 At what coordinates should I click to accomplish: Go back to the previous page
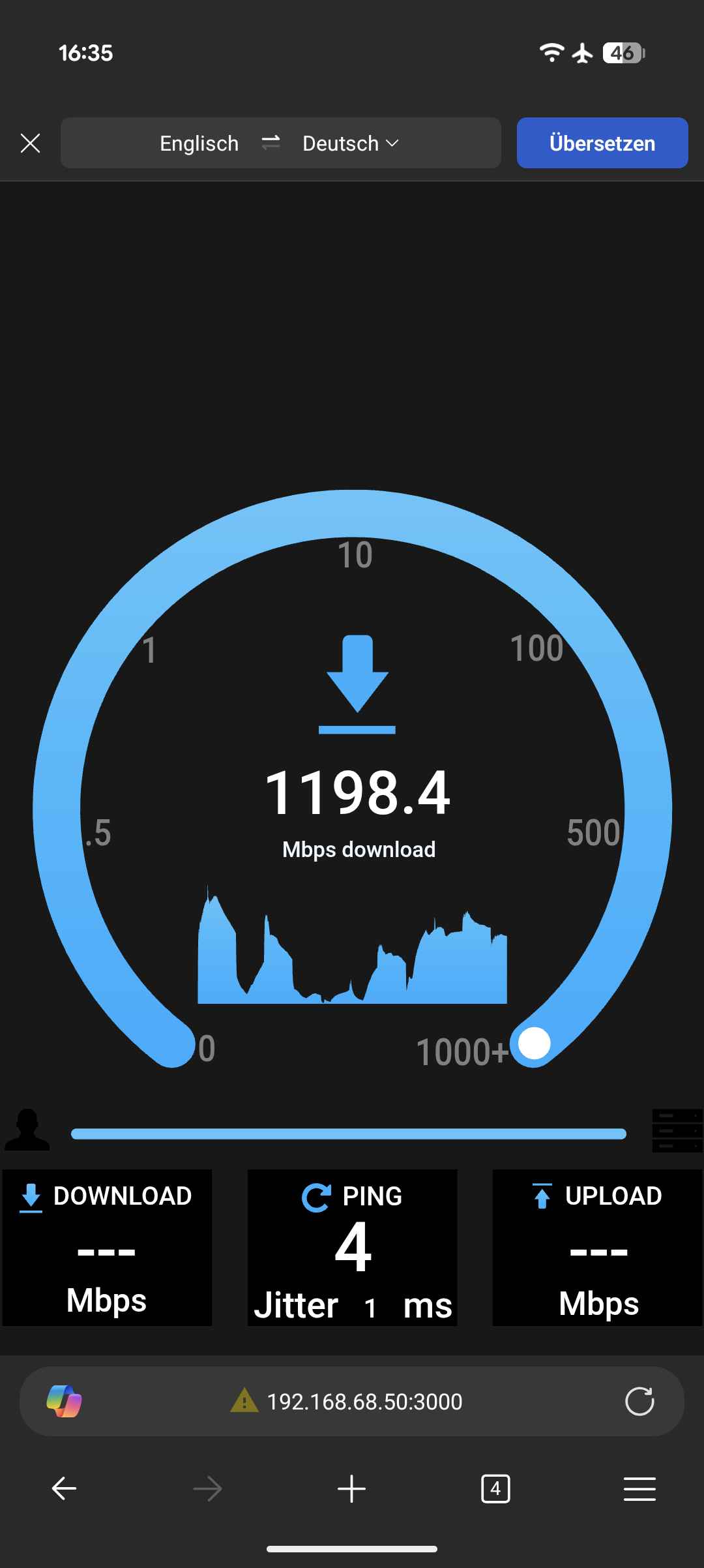[64, 1488]
